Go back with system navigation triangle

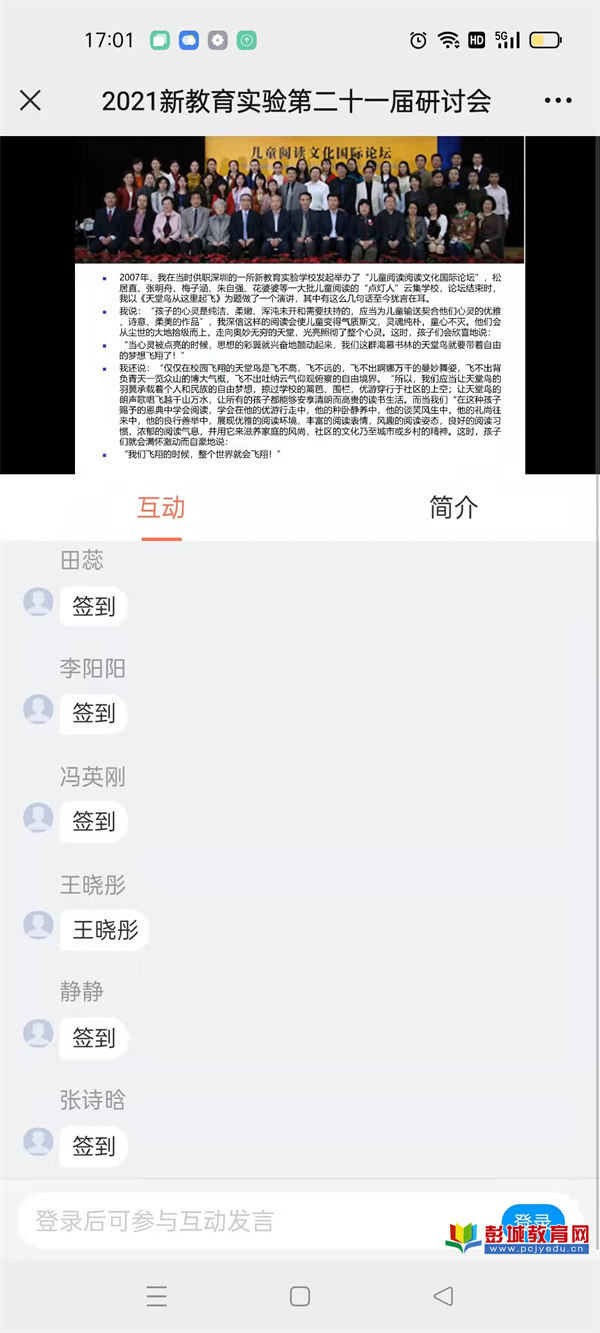click(443, 1296)
